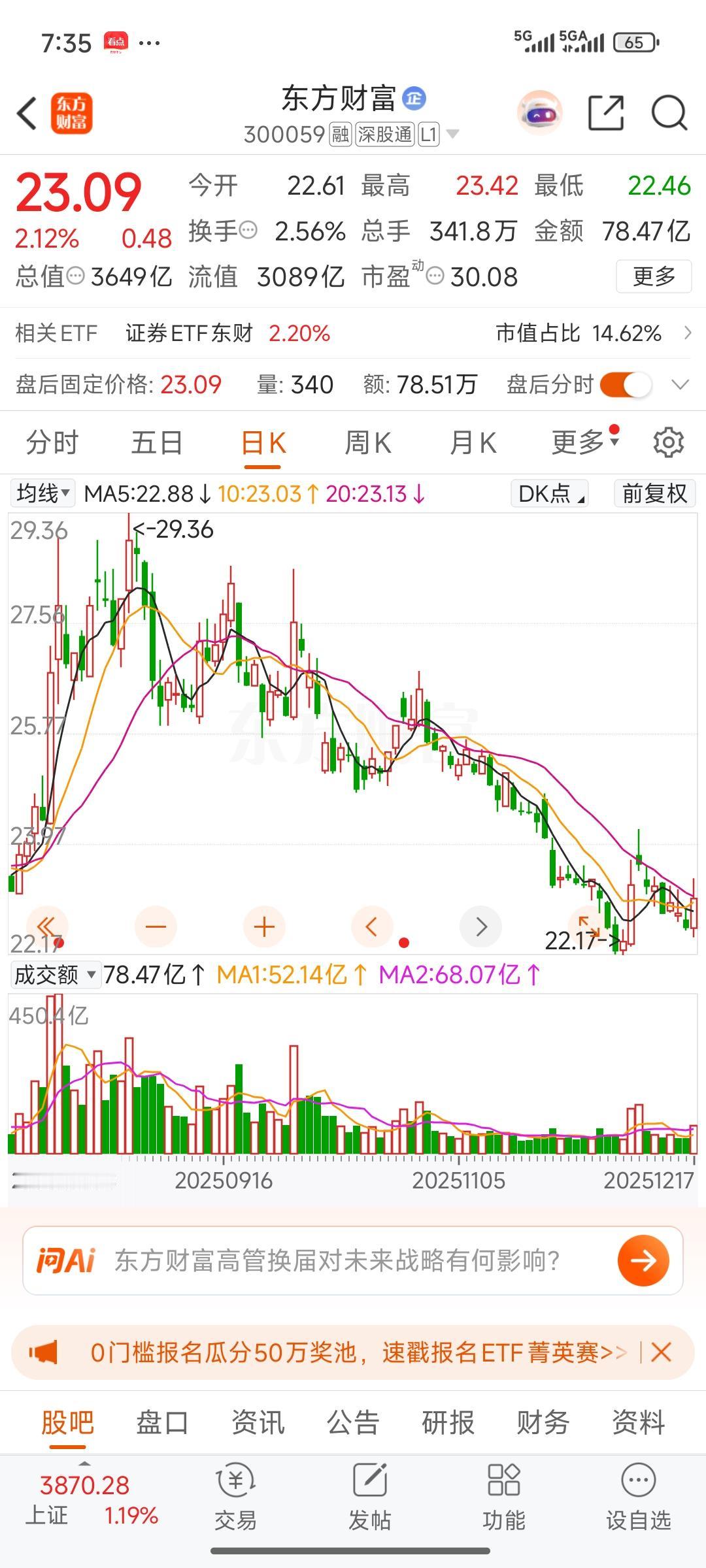The height and width of the screenshot is (1568, 706).
Task: Open the AI assistant robot icon
Action: click(540, 114)
